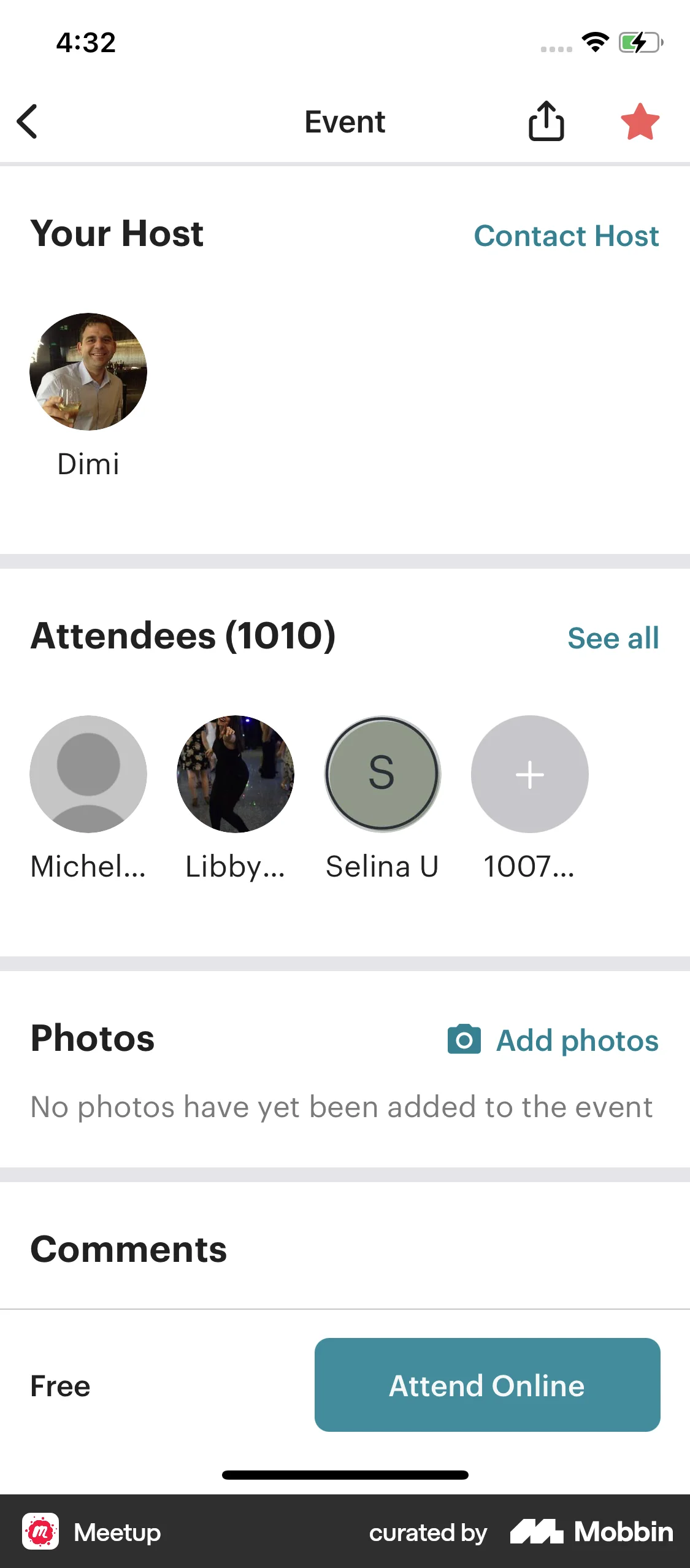Image resolution: width=690 pixels, height=1568 pixels.
Task: Expand the full attendee list via See all
Action: (x=613, y=637)
